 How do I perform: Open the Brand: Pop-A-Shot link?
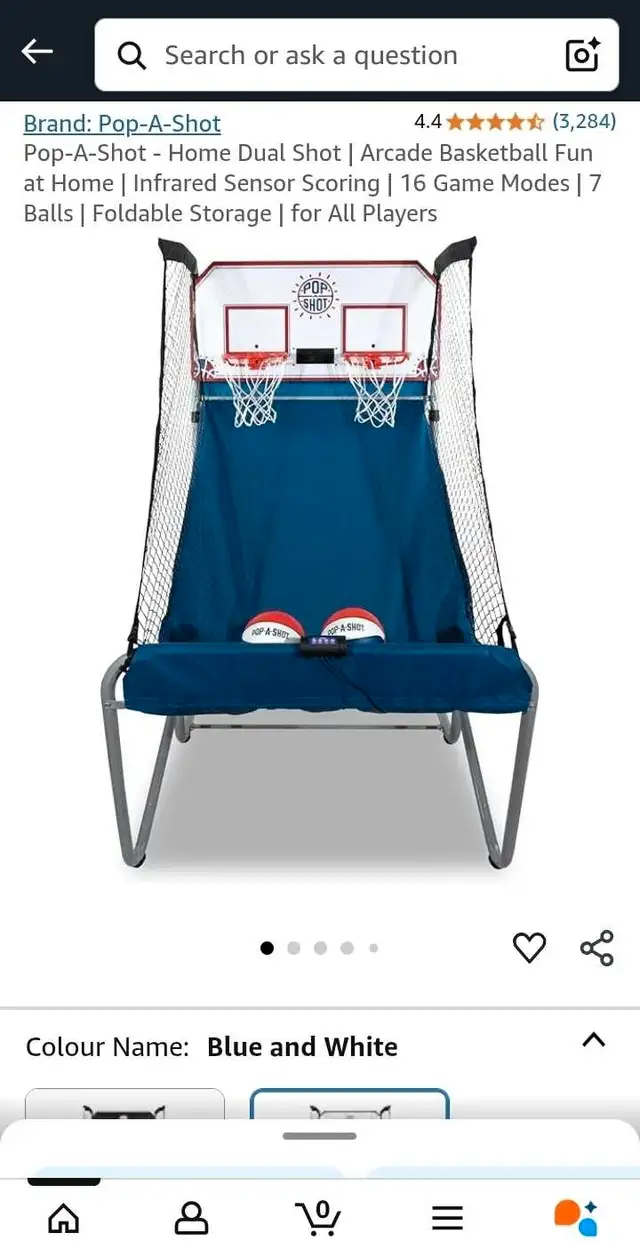122,123
